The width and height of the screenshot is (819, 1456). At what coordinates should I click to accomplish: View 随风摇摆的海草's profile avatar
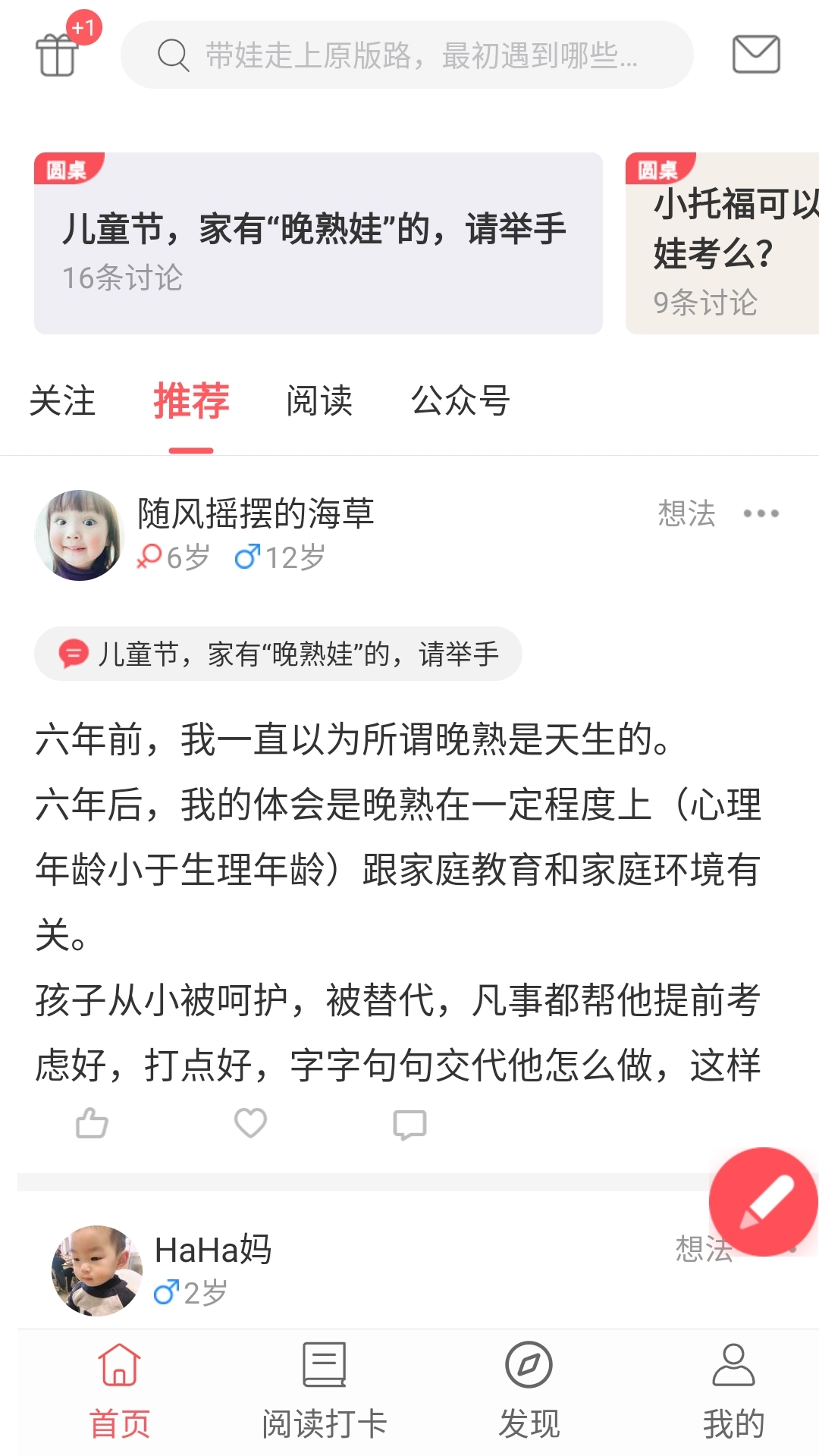[79, 535]
